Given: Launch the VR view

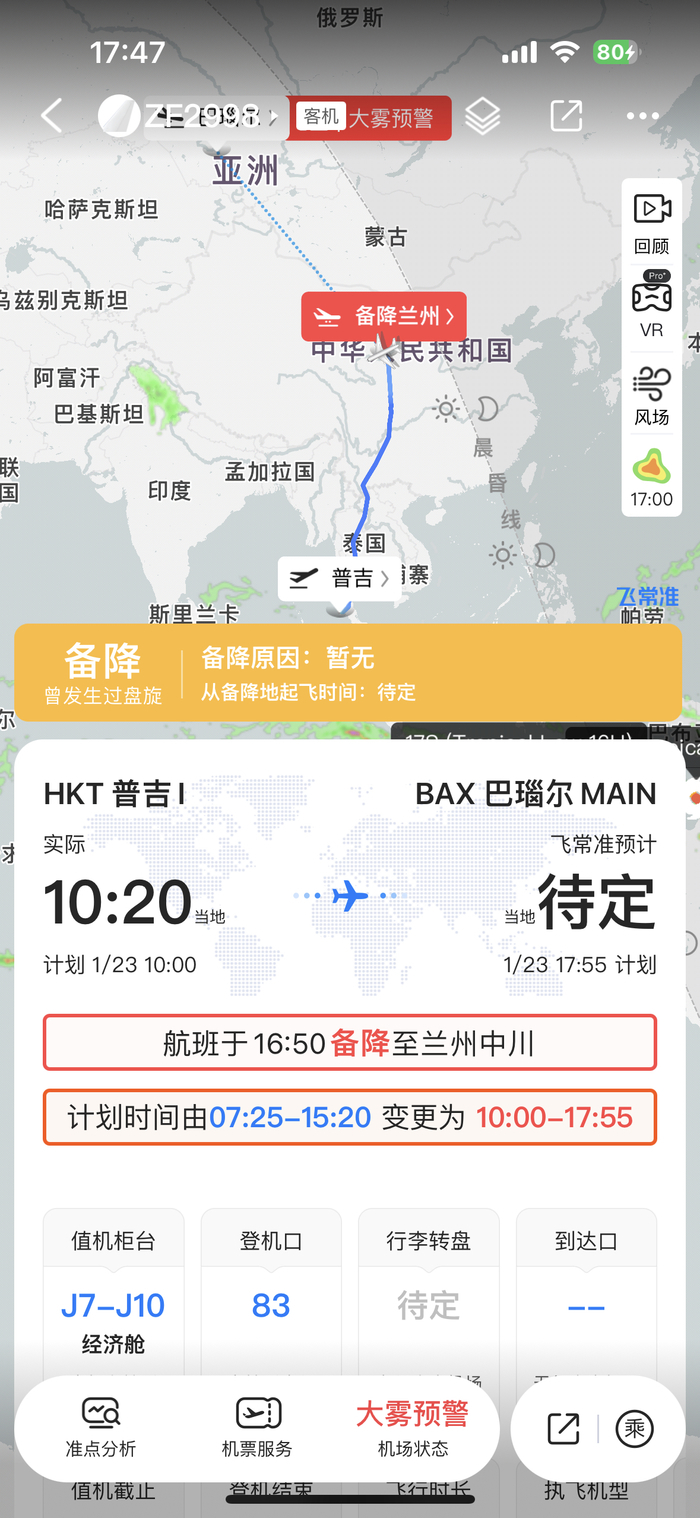Looking at the screenshot, I should (x=652, y=305).
